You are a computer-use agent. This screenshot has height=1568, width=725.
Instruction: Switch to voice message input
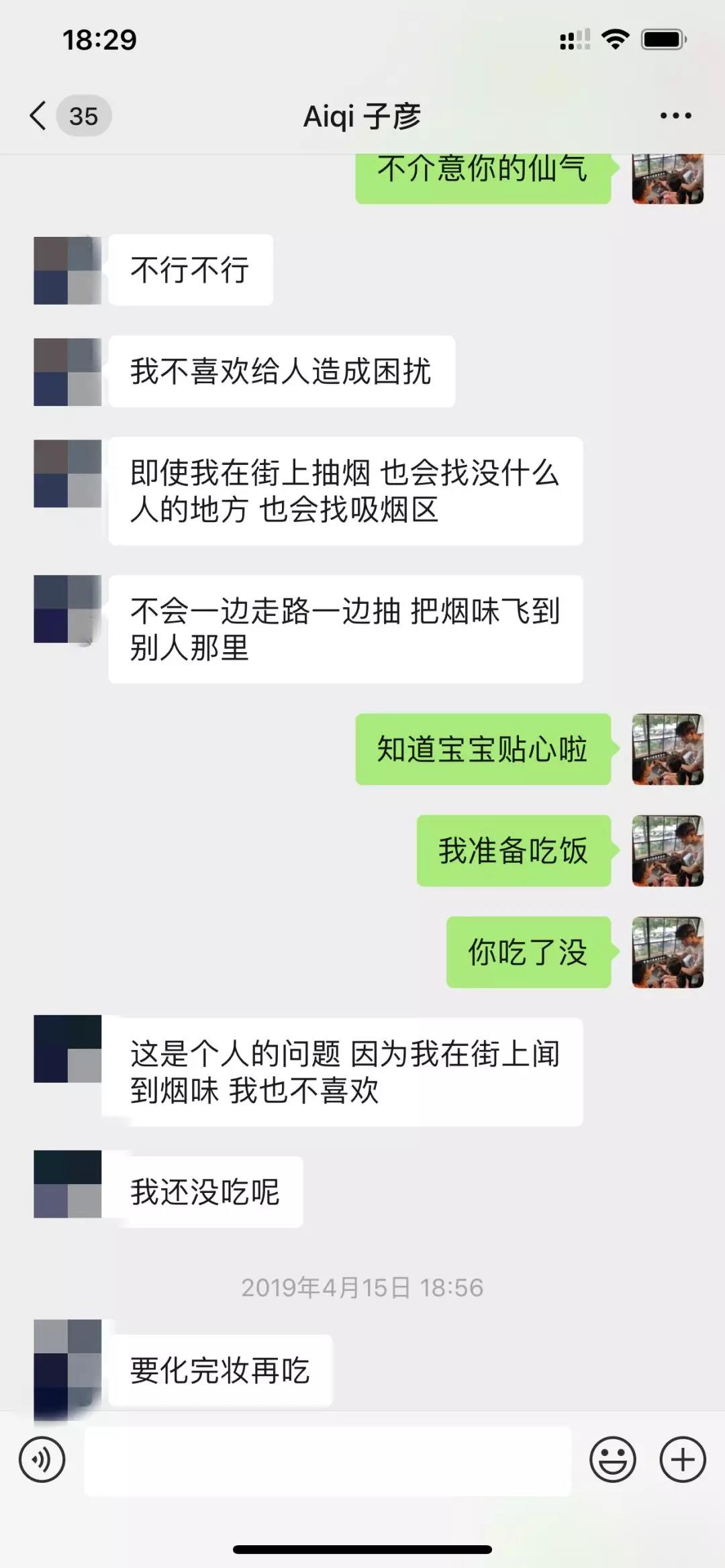(x=42, y=1459)
